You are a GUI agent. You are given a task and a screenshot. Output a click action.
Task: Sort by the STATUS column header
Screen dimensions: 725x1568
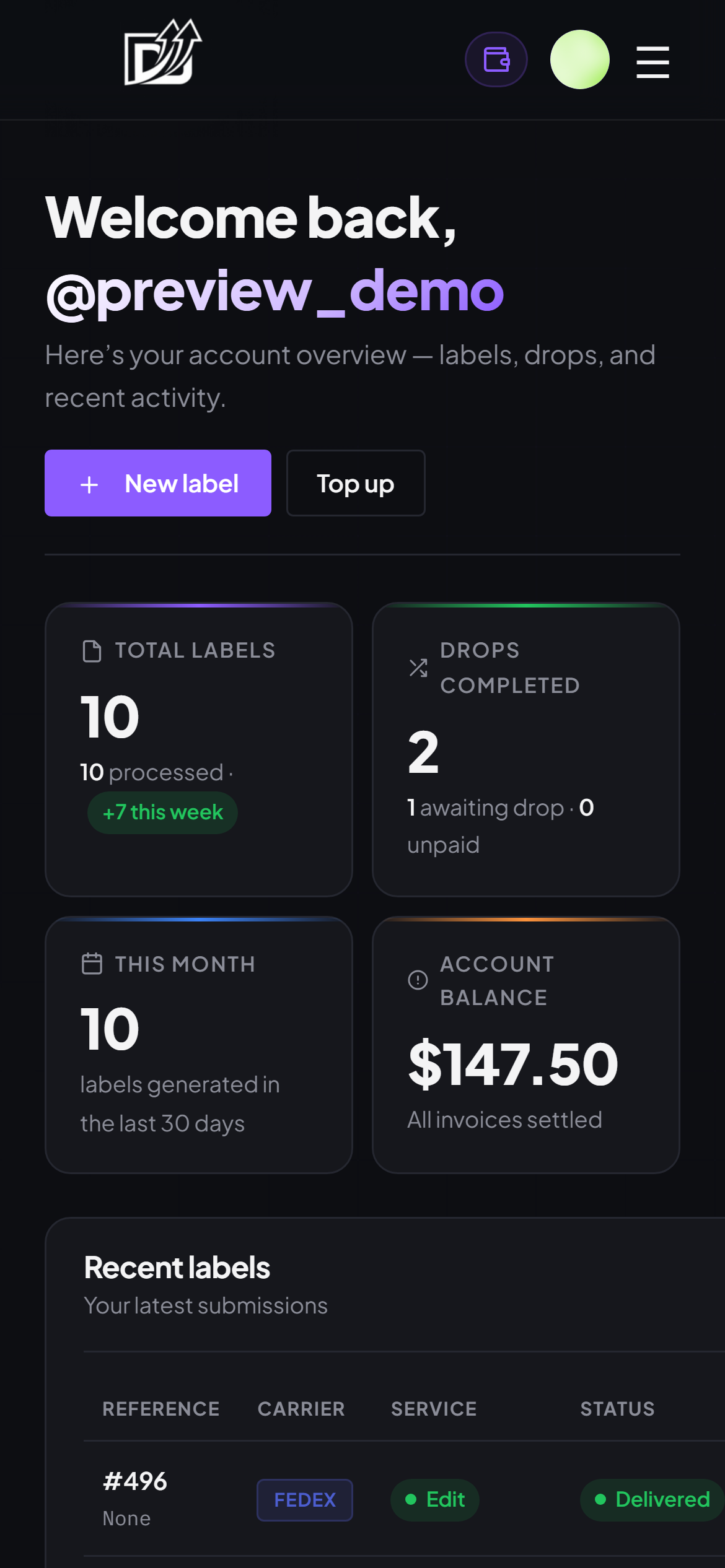[x=617, y=1409]
